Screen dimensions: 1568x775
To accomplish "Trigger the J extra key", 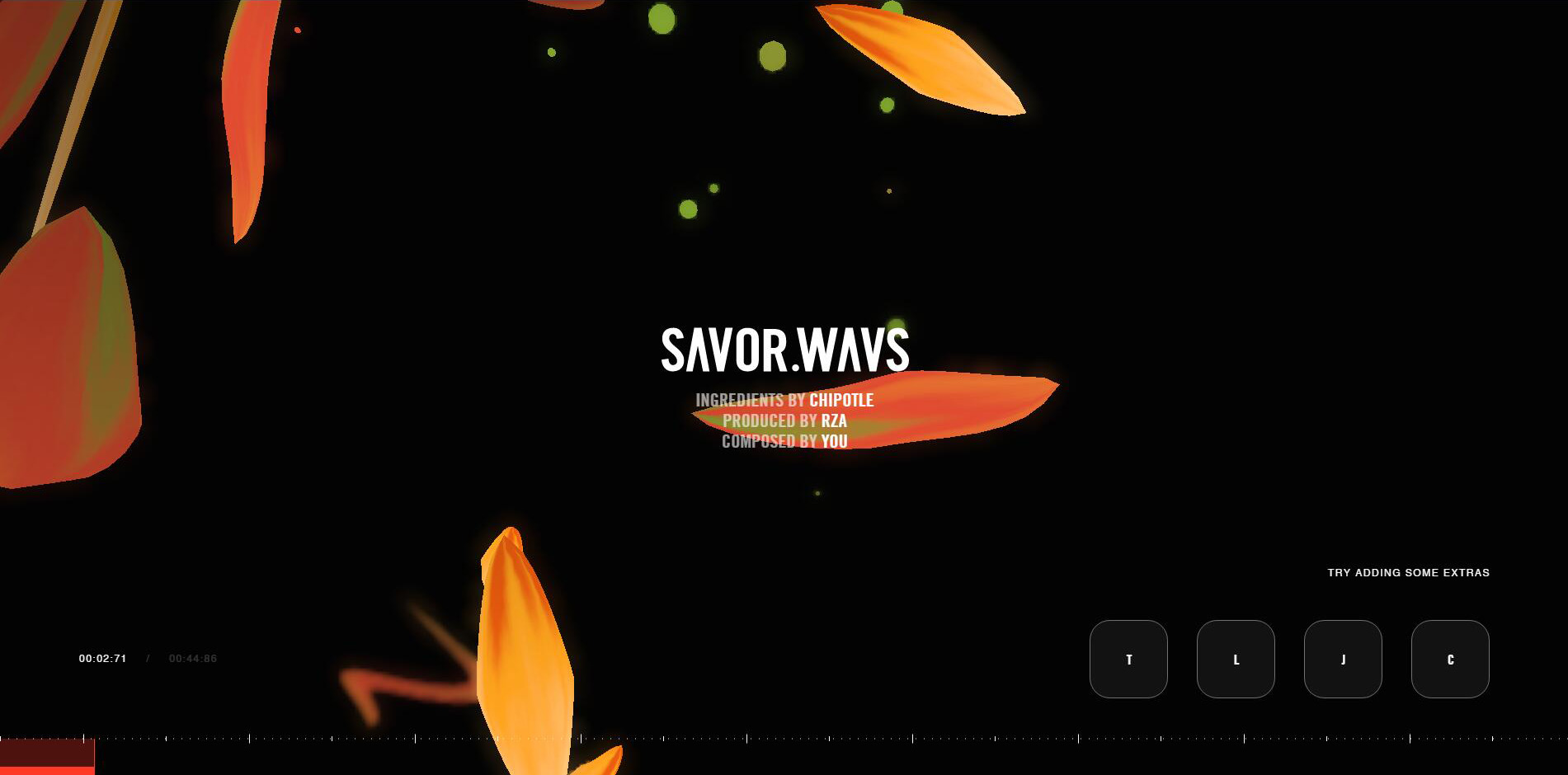I will [x=1343, y=659].
